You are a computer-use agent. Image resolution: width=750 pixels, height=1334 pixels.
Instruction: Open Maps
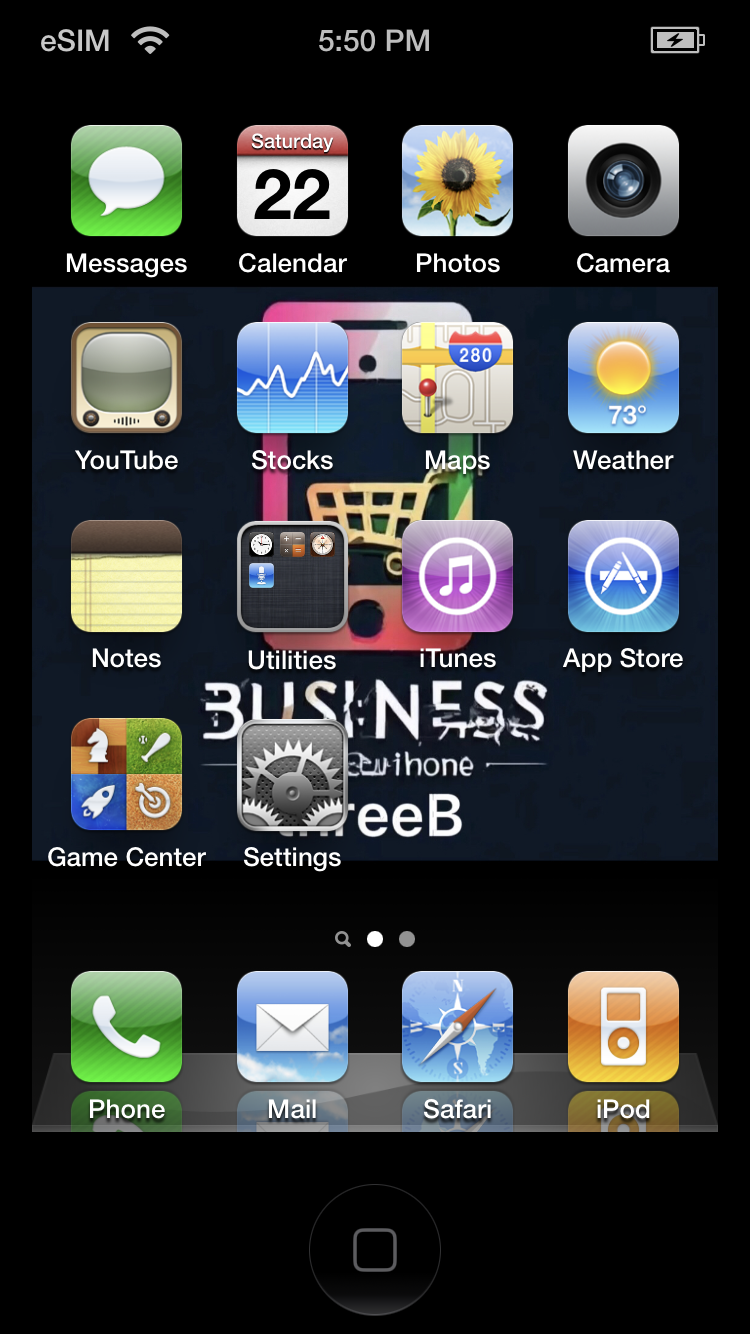click(457, 378)
